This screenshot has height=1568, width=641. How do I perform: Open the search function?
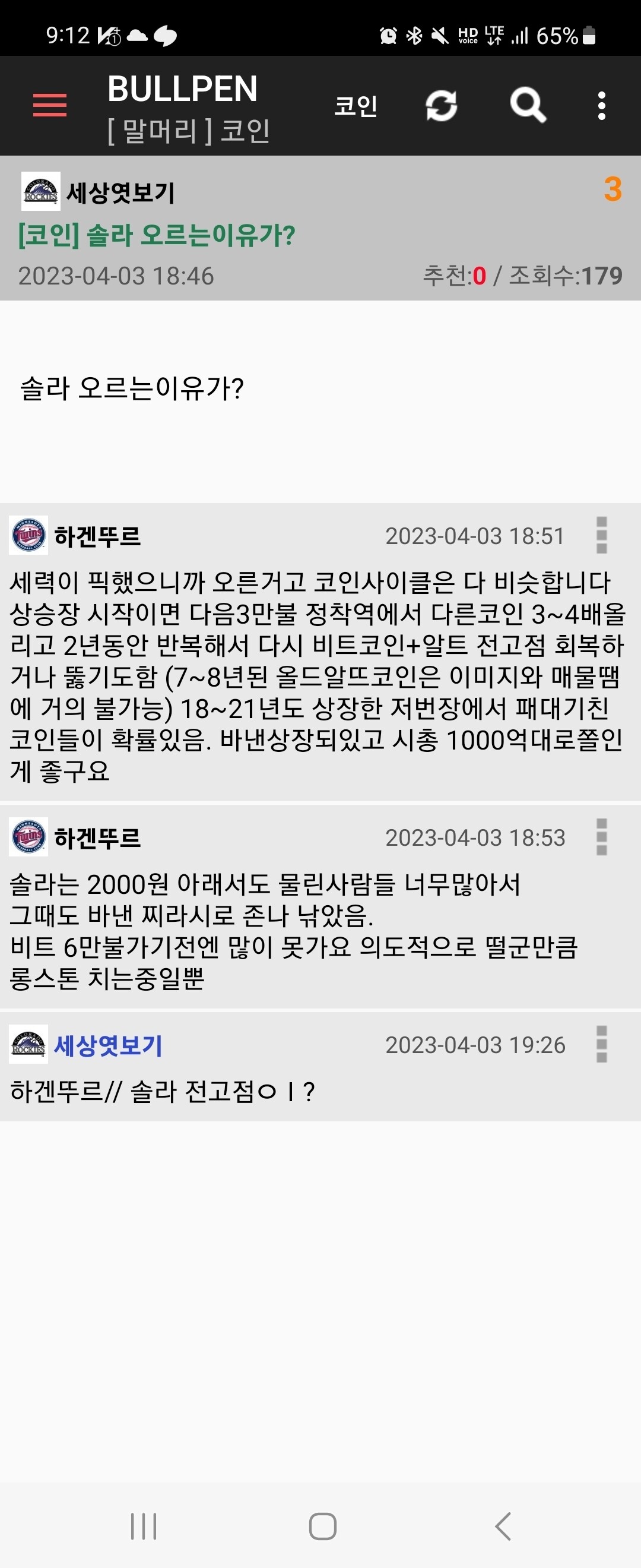(x=528, y=106)
